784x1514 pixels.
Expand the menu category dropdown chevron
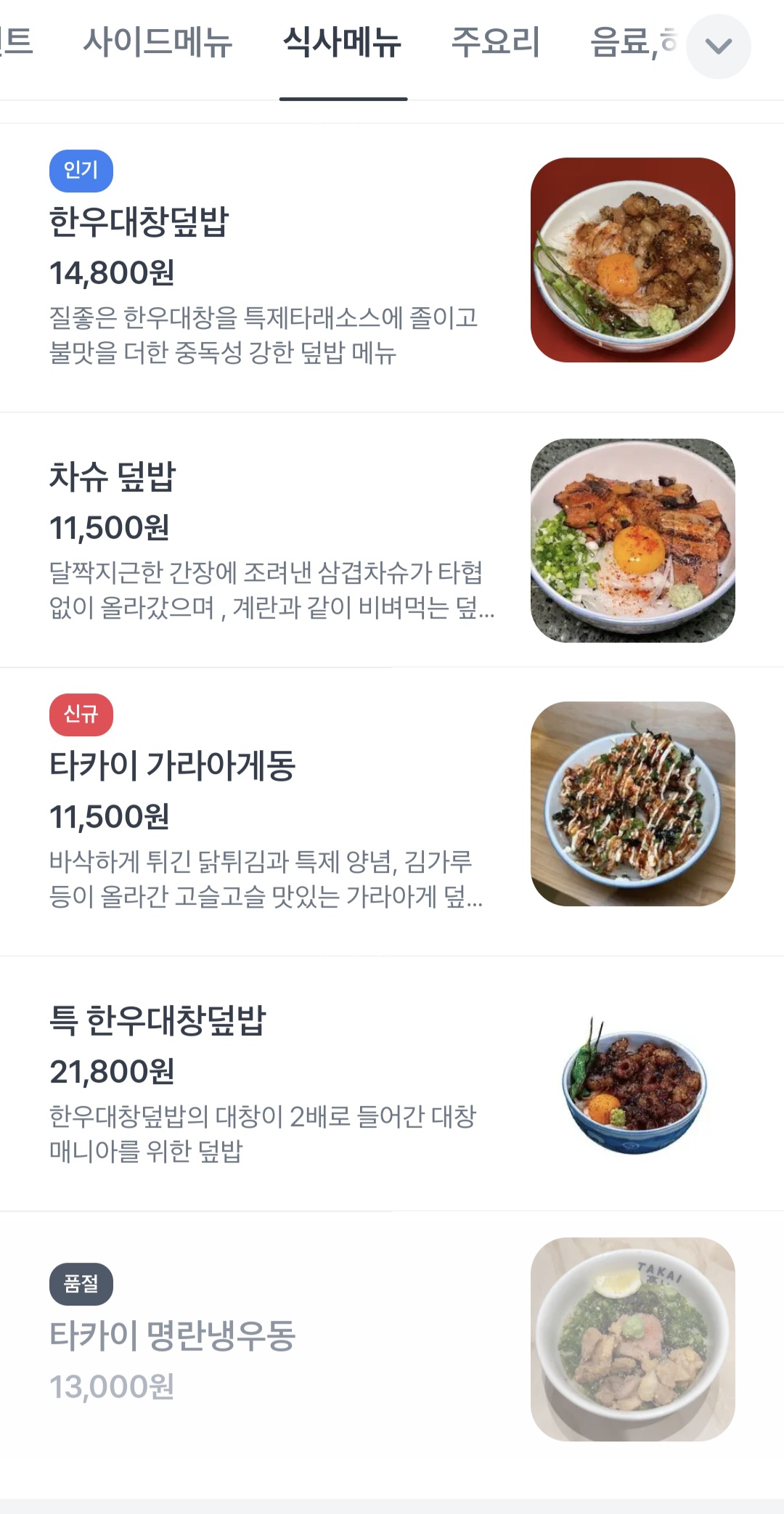pos(718,46)
